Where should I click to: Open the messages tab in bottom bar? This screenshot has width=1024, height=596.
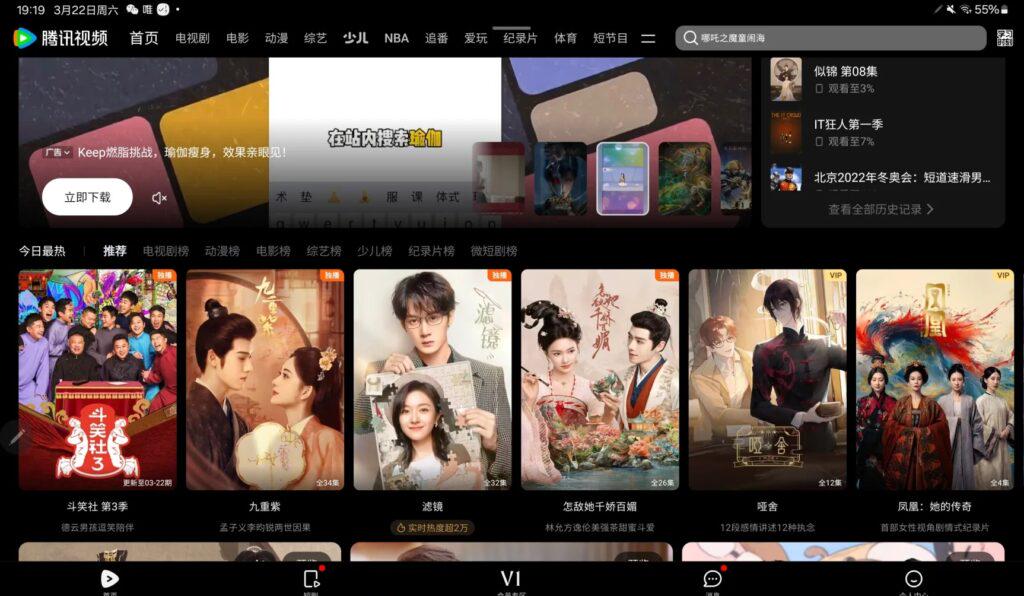coord(712,579)
